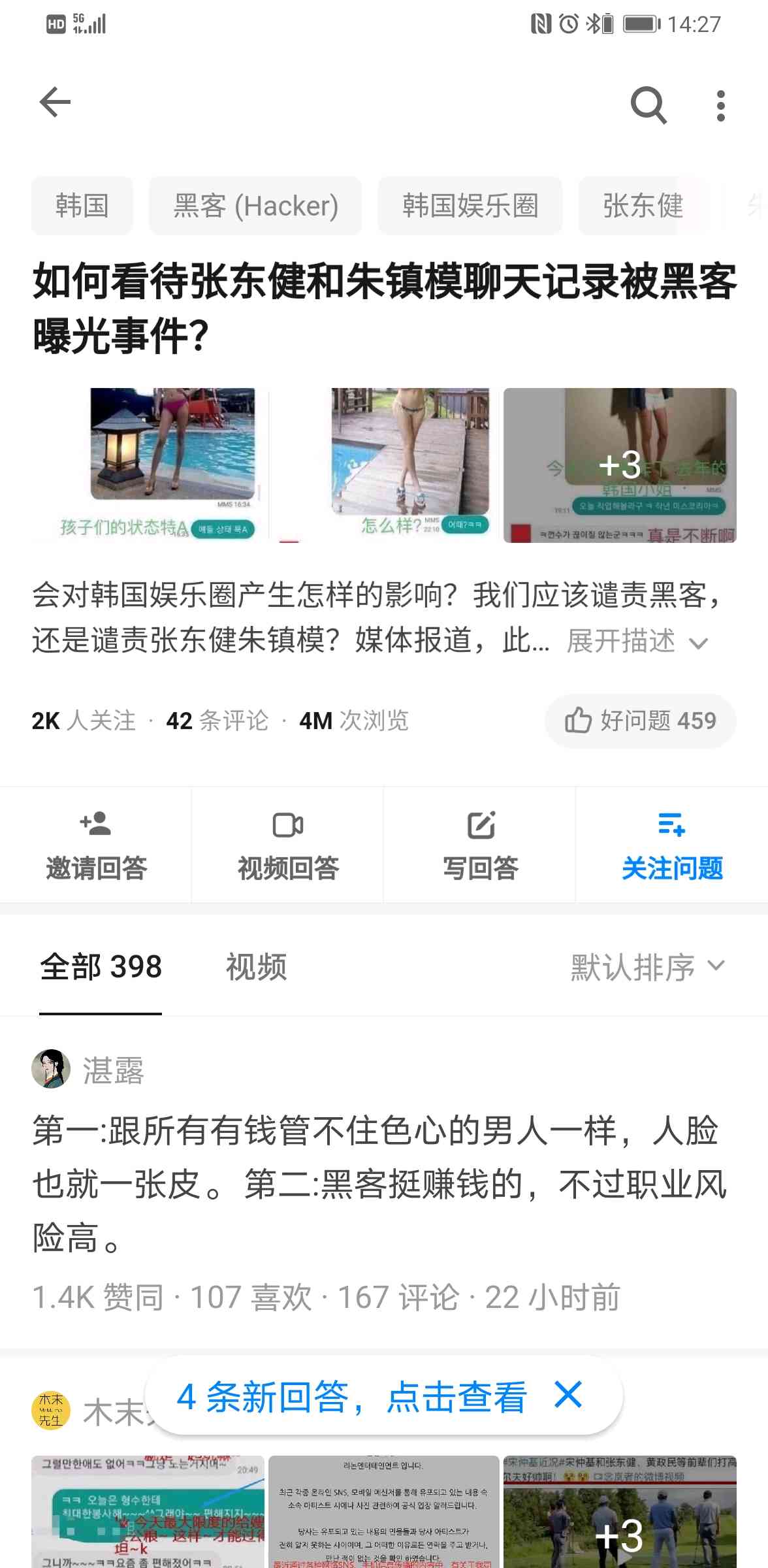Image resolution: width=768 pixels, height=1568 pixels.
Task: Go back using the top-left arrow
Action: [55, 103]
